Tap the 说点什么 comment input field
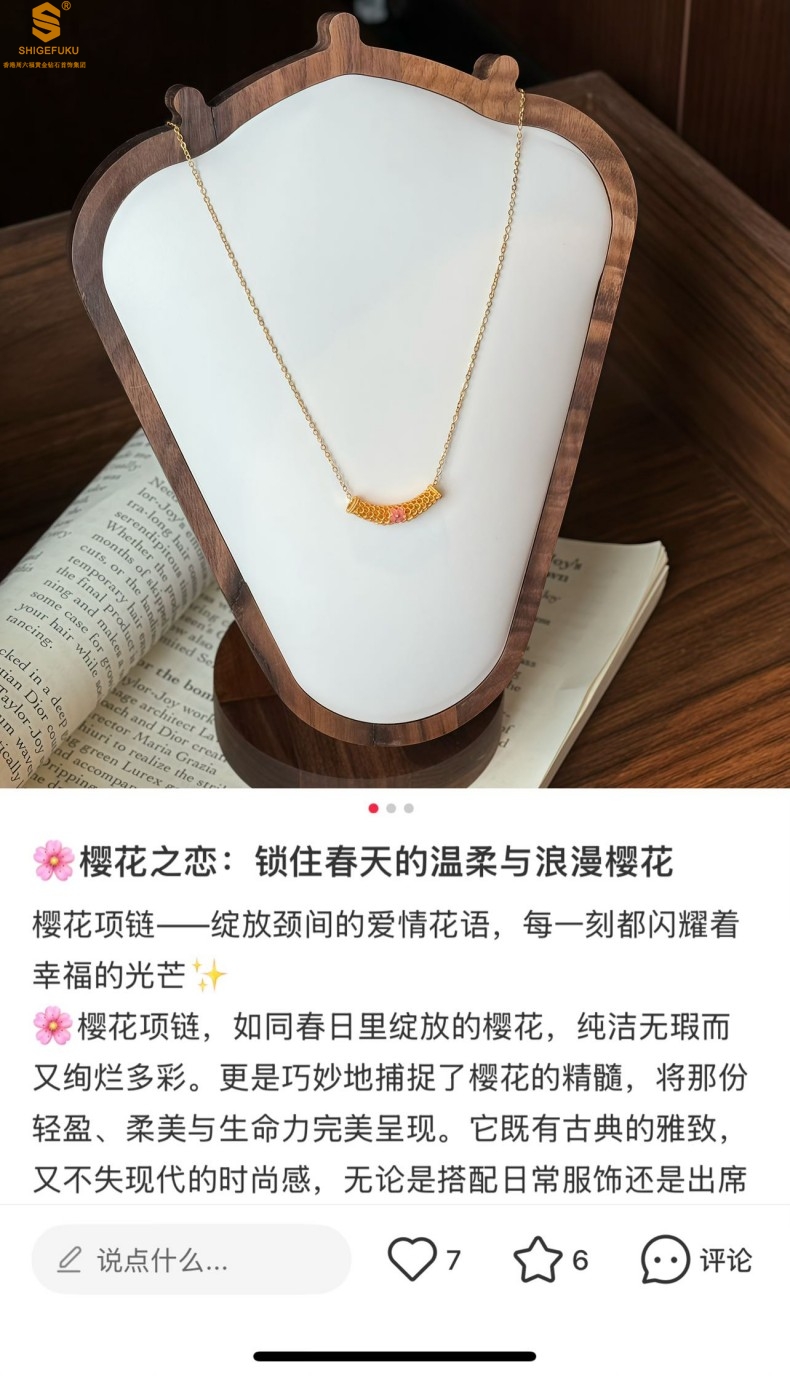790x1376 pixels. (191, 1259)
